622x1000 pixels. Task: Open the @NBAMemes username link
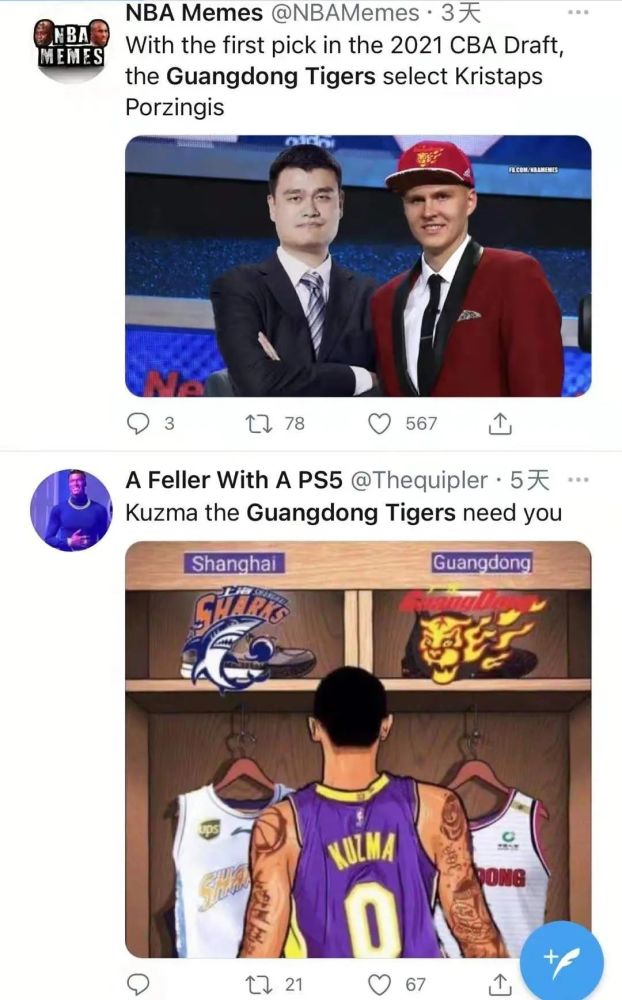click(346, 13)
